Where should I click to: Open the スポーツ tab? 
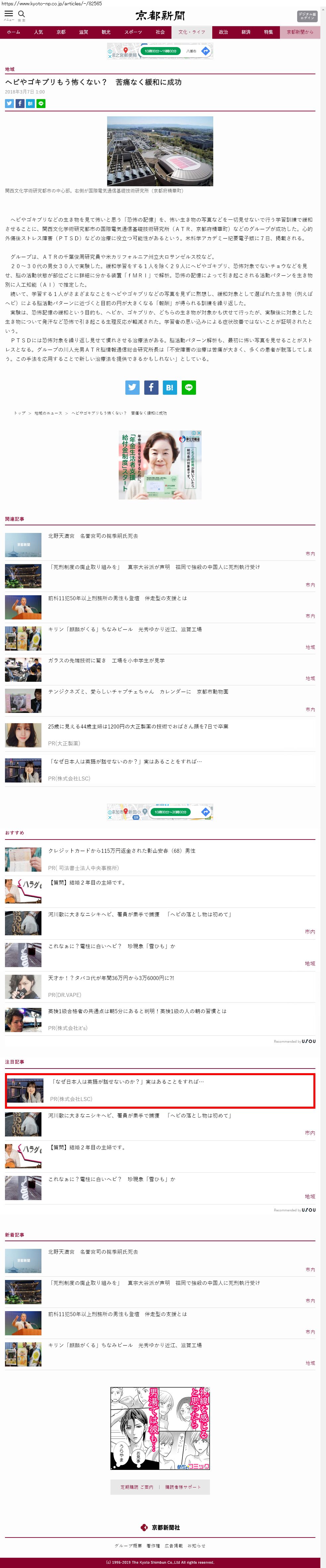coord(133,32)
